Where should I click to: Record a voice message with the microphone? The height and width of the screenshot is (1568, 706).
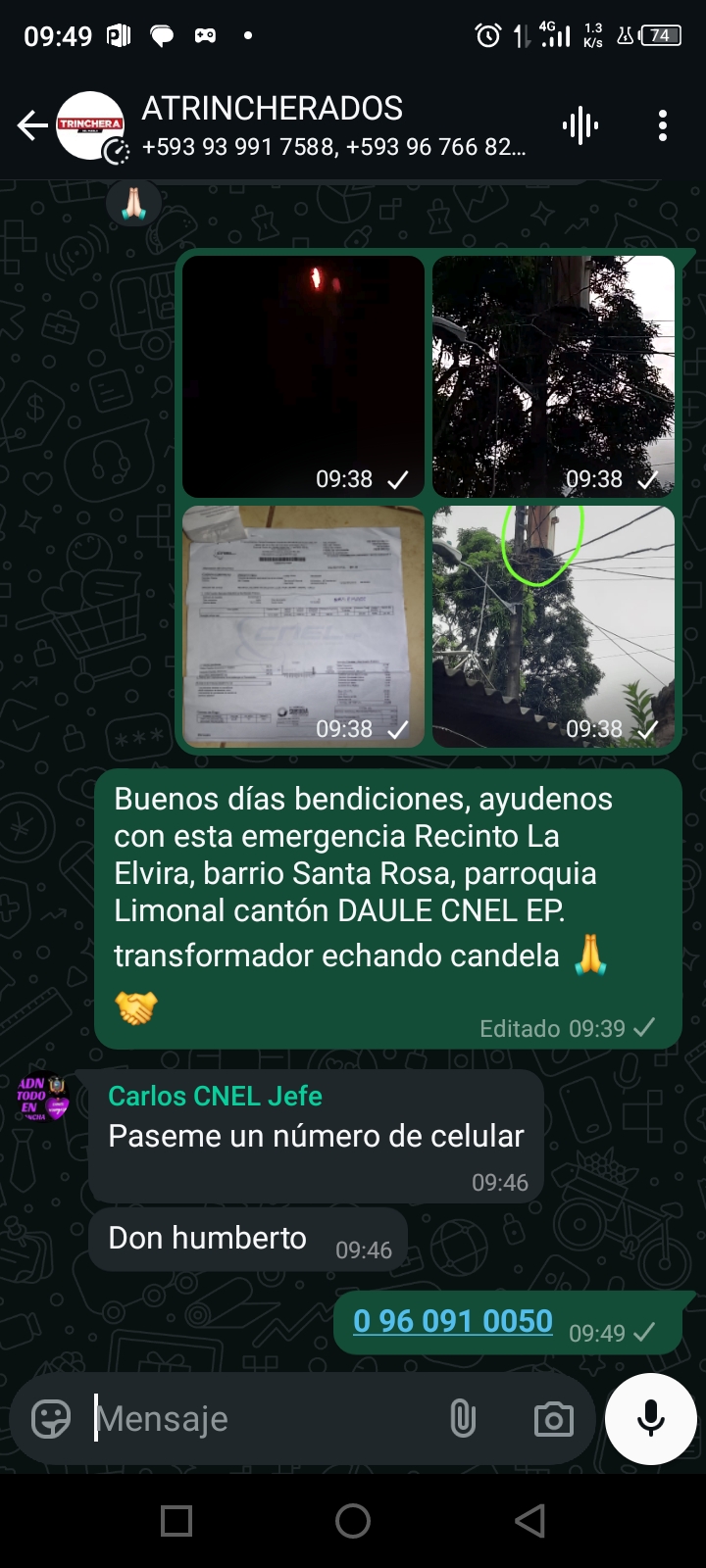(651, 1418)
